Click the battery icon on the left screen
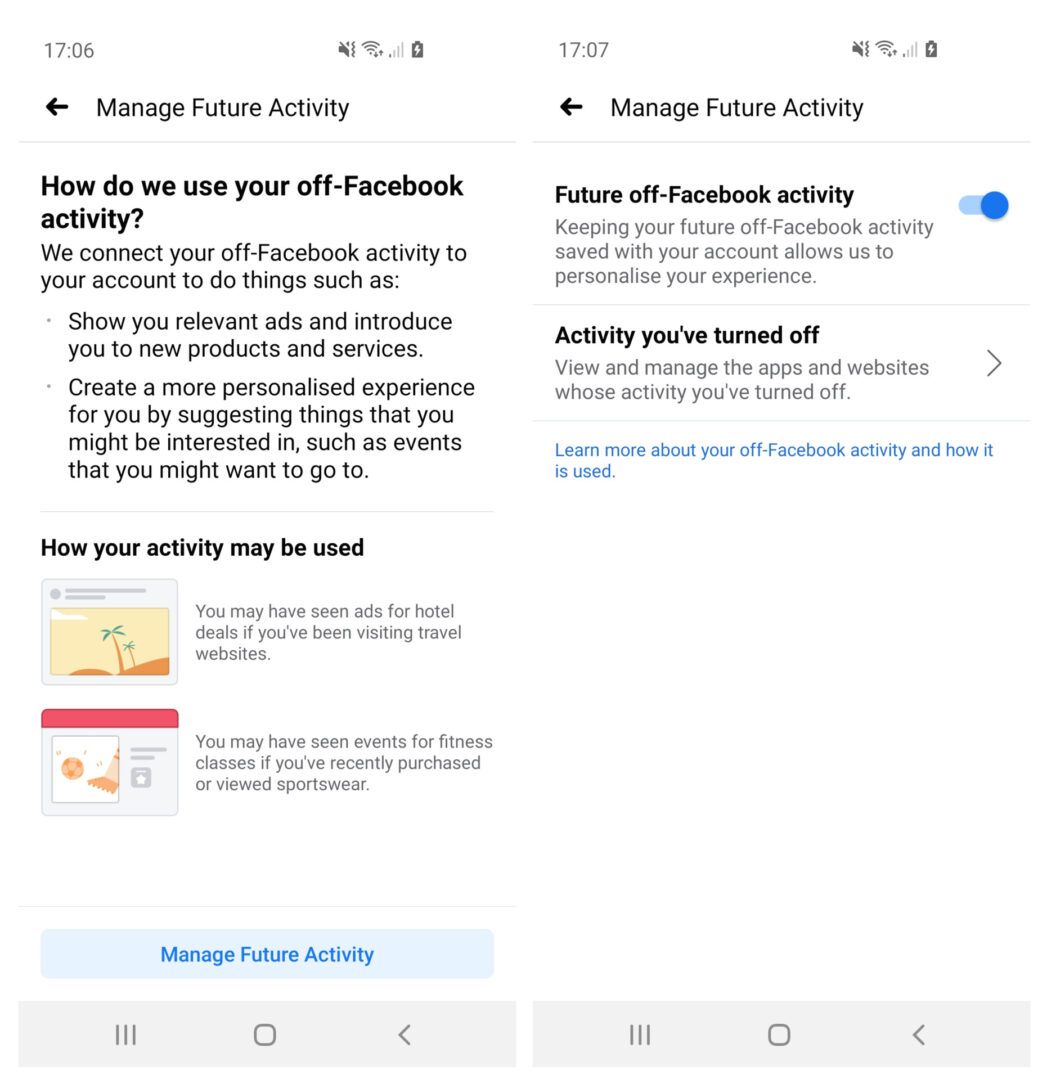This screenshot has width=1047, height=1080. click(420, 49)
